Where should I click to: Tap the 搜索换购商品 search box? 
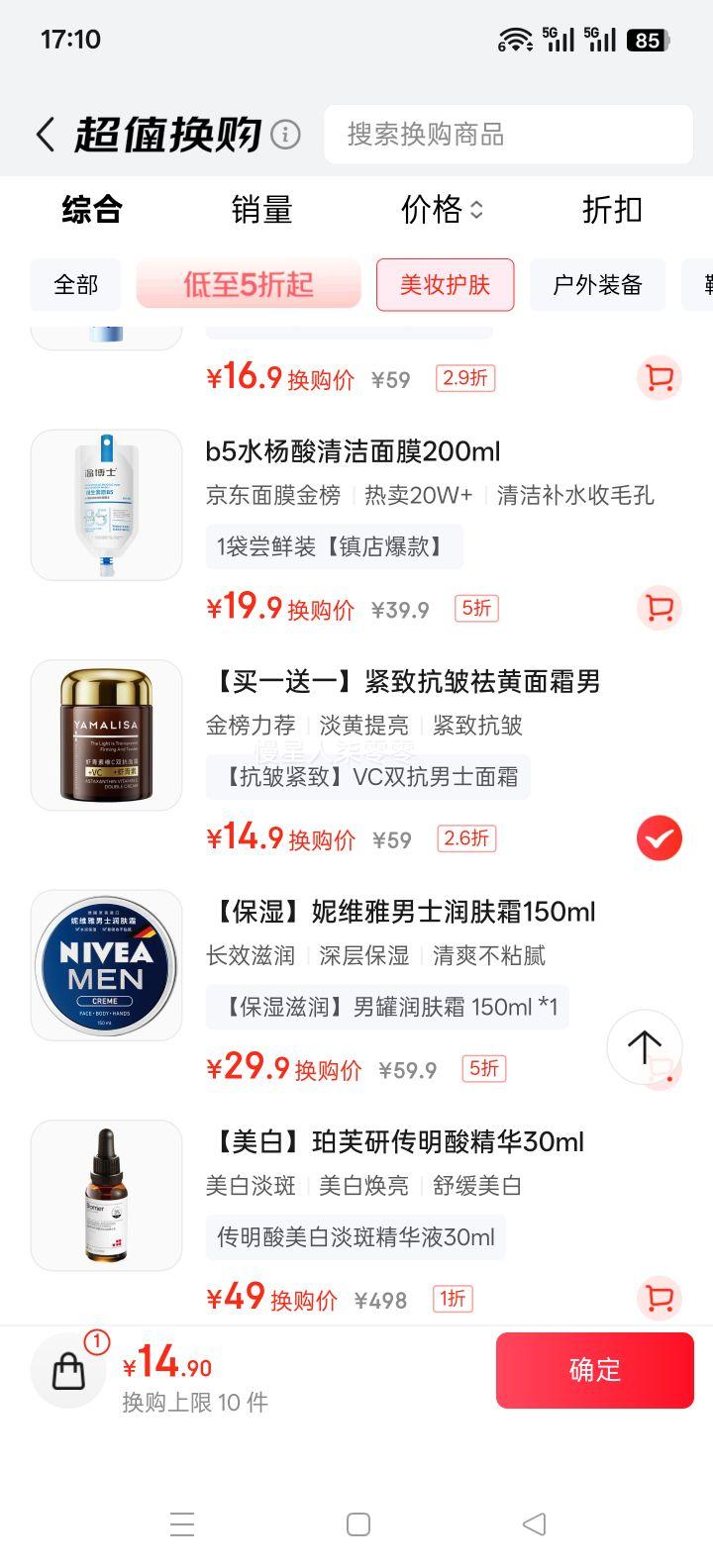click(x=508, y=135)
